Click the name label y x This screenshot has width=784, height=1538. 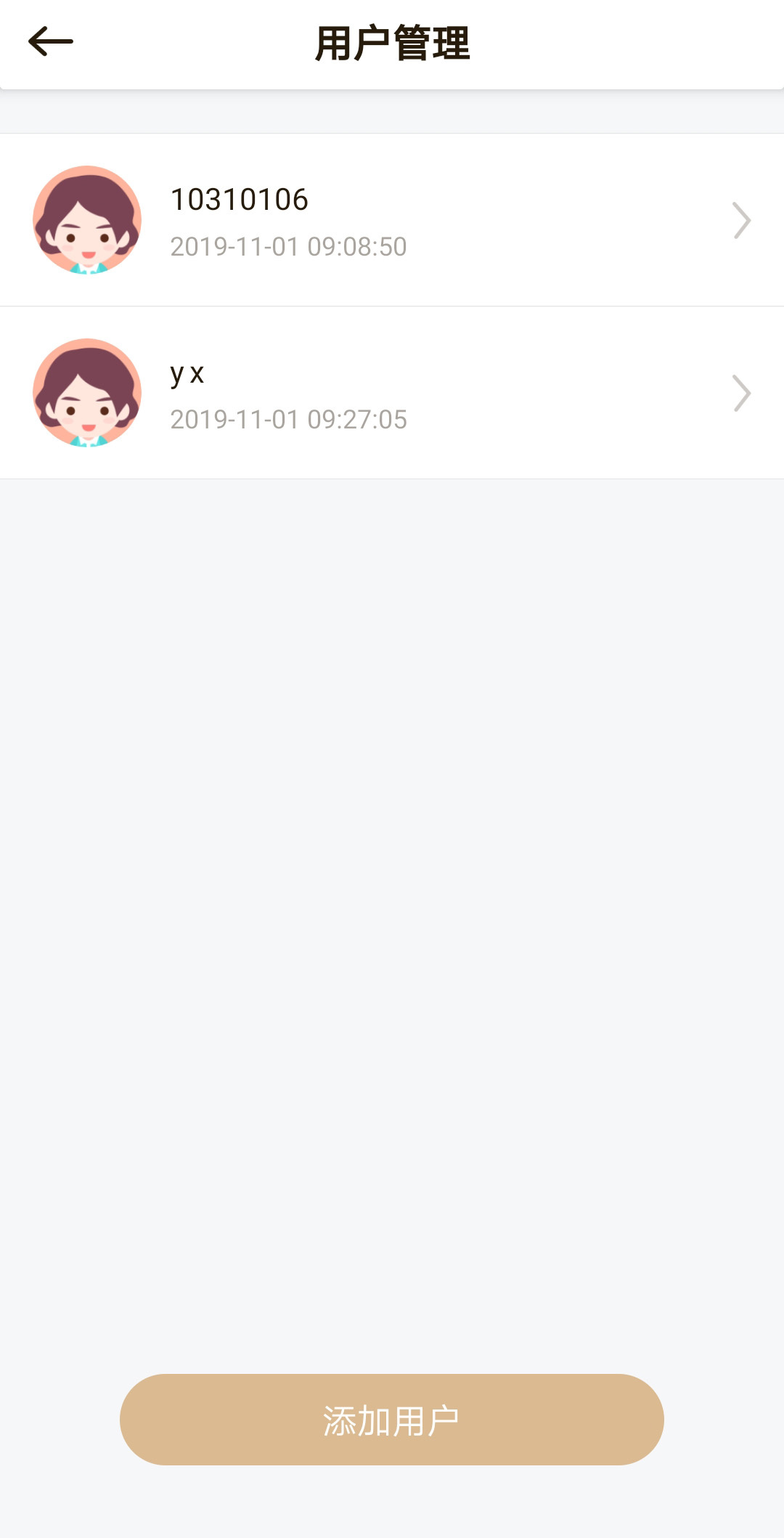click(x=187, y=374)
